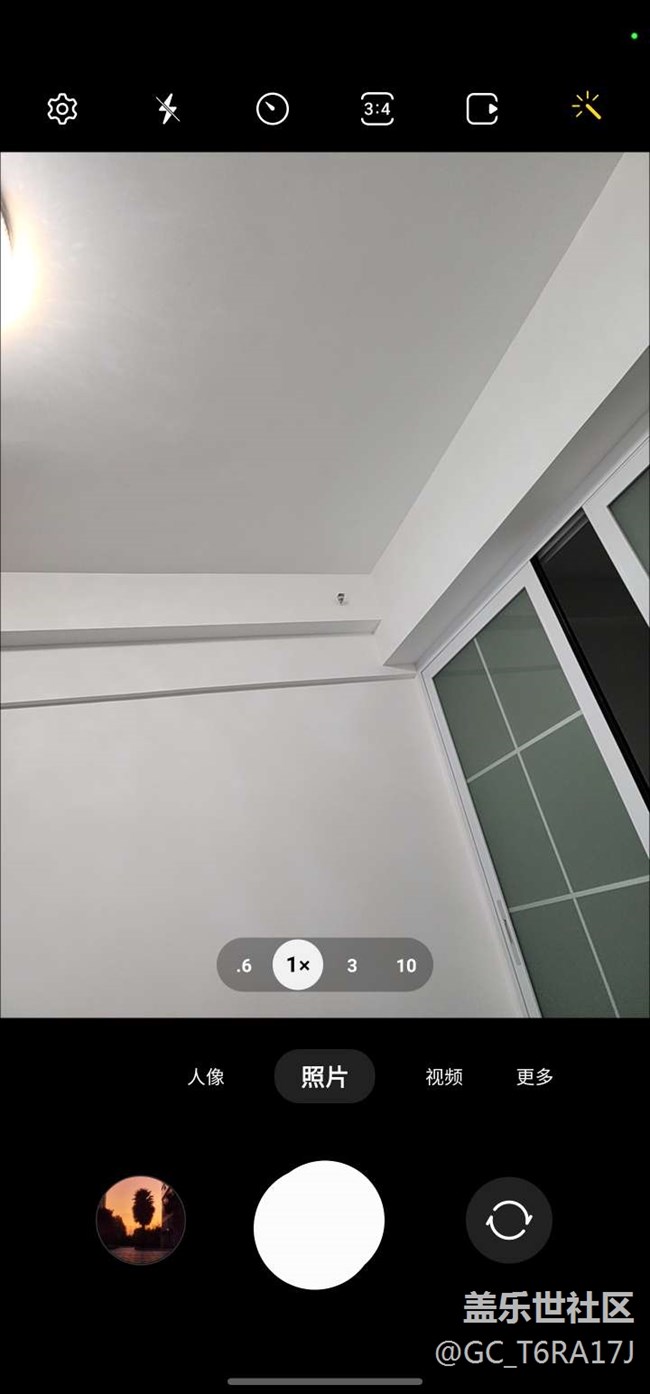The image size is (650, 1394).
Task: Open 更多 more camera modes
Action: 535,1077
